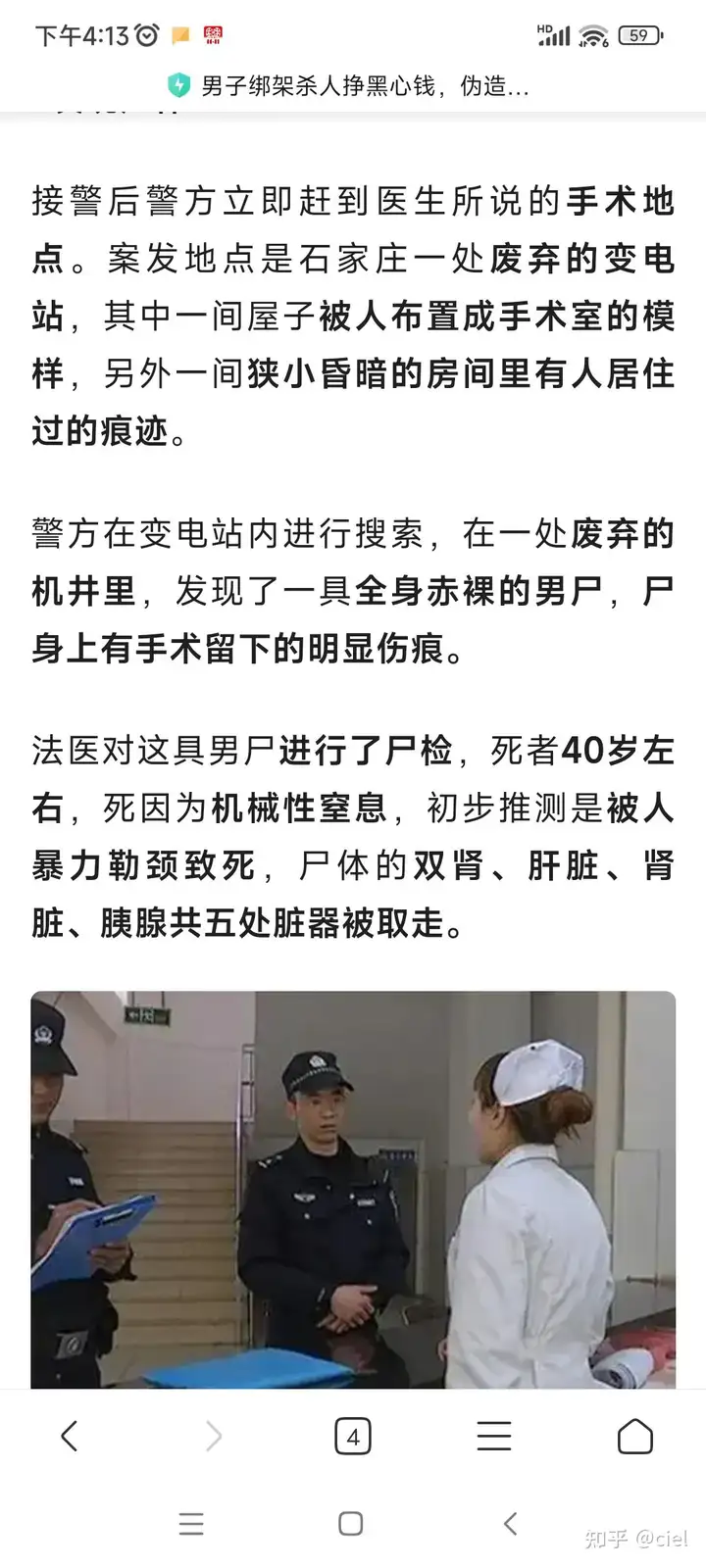Open the browser menu
Viewport: 706px width, 1568px height.
click(494, 1437)
